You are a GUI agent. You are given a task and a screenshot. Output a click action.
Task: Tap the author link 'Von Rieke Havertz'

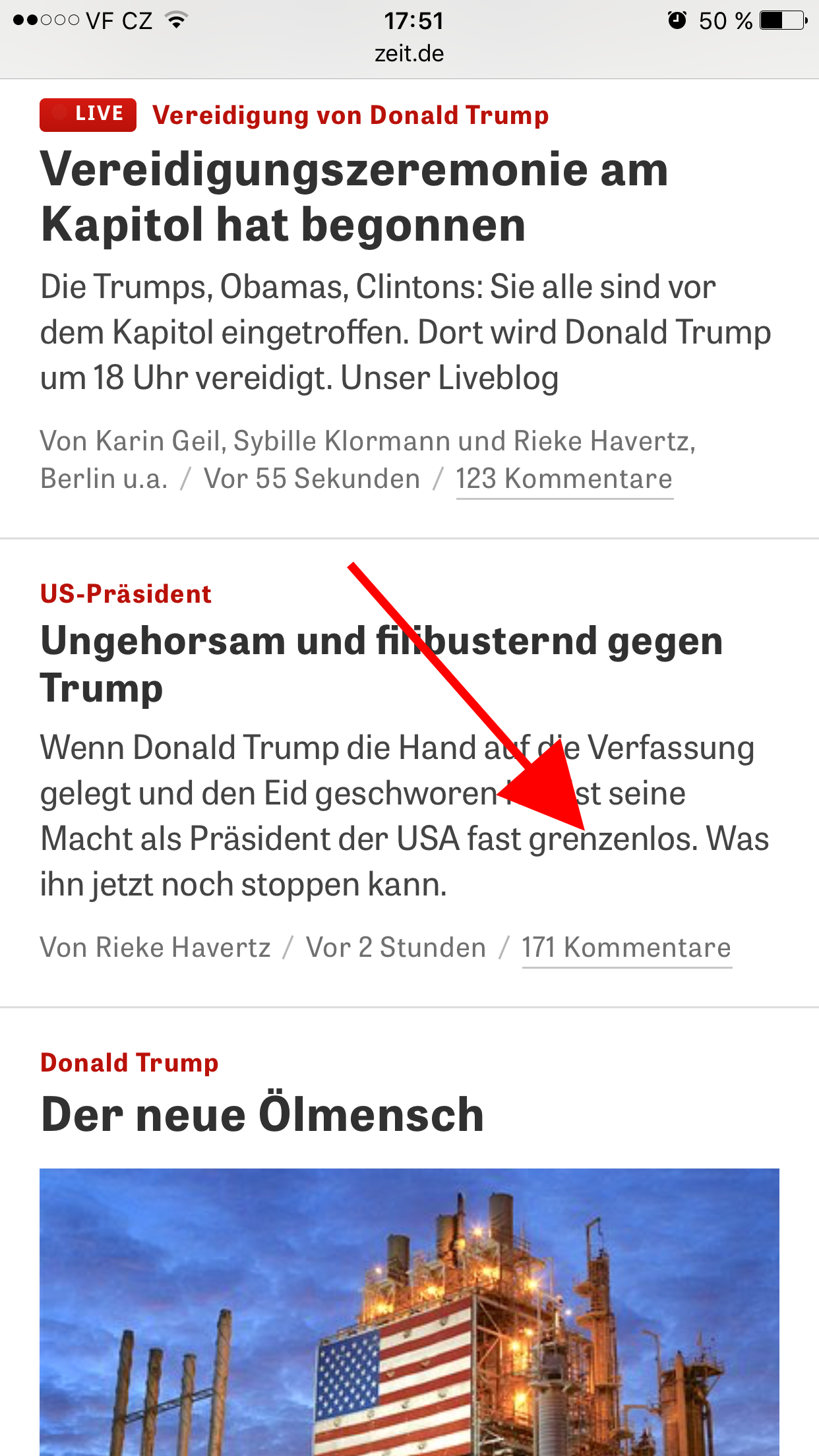(x=156, y=947)
